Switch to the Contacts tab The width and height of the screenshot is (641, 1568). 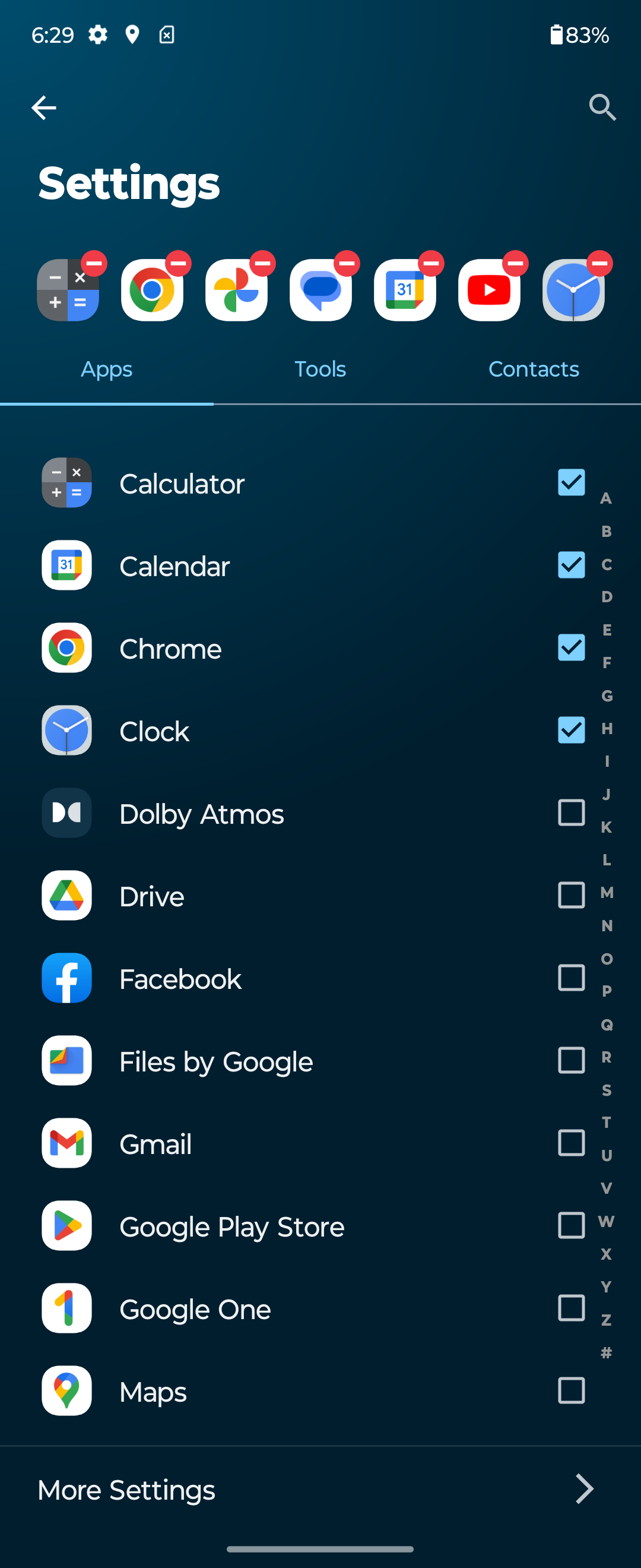(x=534, y=369)
